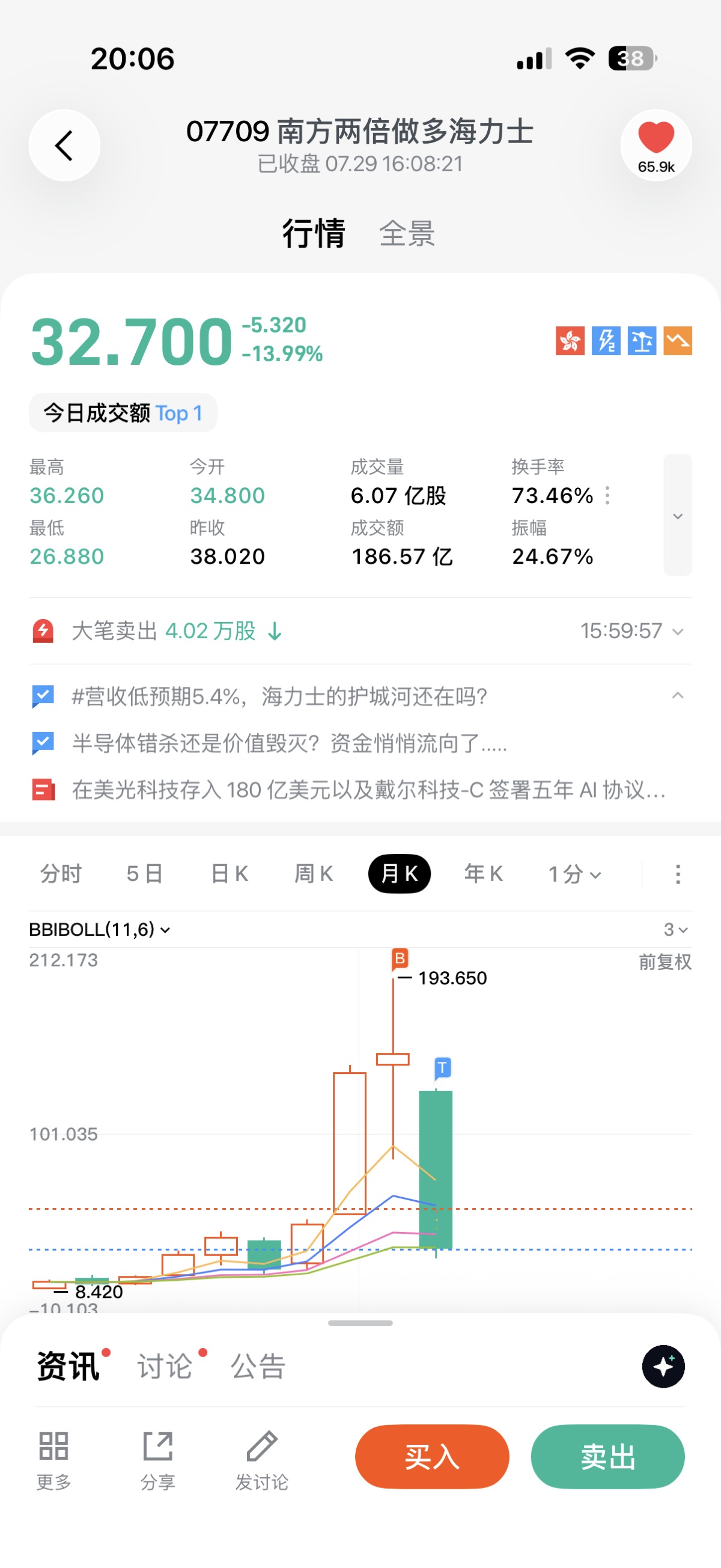The width and height of the screenshot is (721, 1568).
Task: Open the 半导体错杀还是价值毁灭 article
Action: pos(290,743)
